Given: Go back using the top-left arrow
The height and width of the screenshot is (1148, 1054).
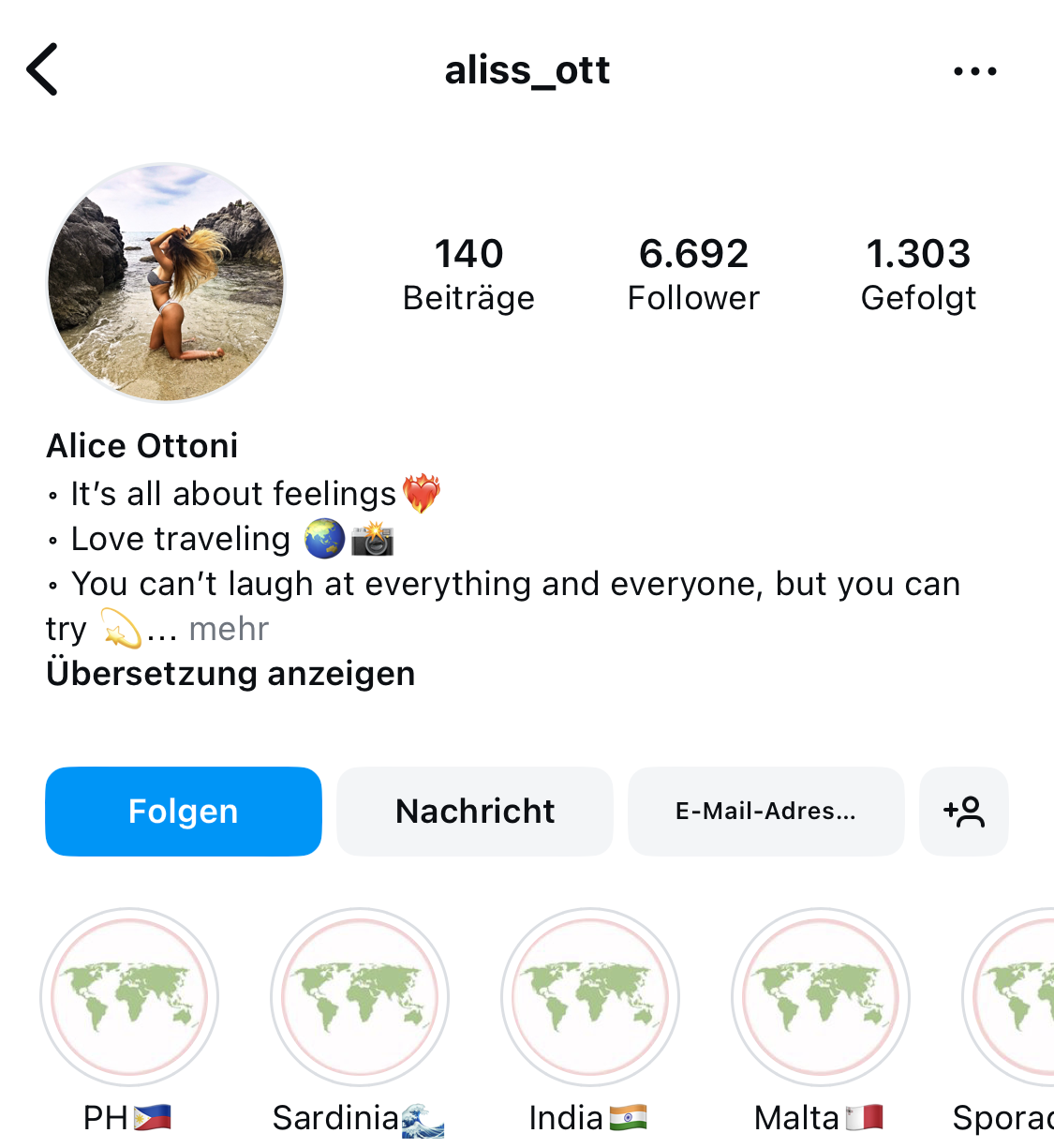Looking at the screenshot, I should (x=42, y=69).
